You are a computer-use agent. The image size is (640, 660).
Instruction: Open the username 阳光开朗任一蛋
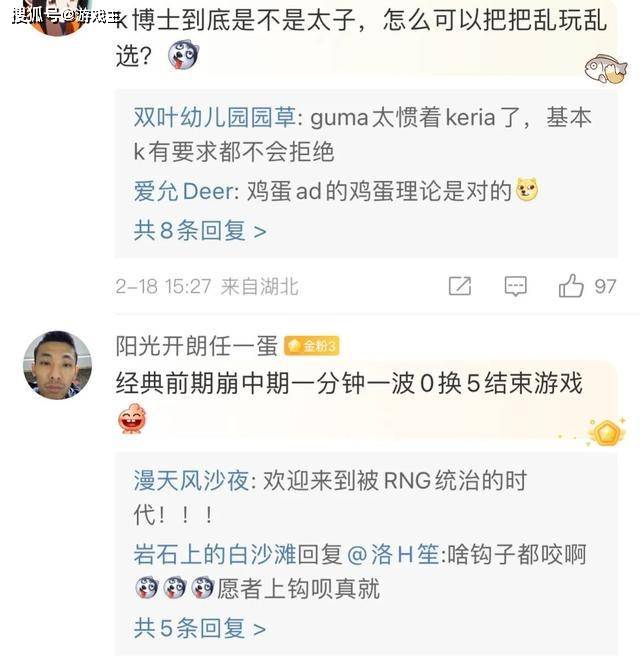tap(197, 346)
